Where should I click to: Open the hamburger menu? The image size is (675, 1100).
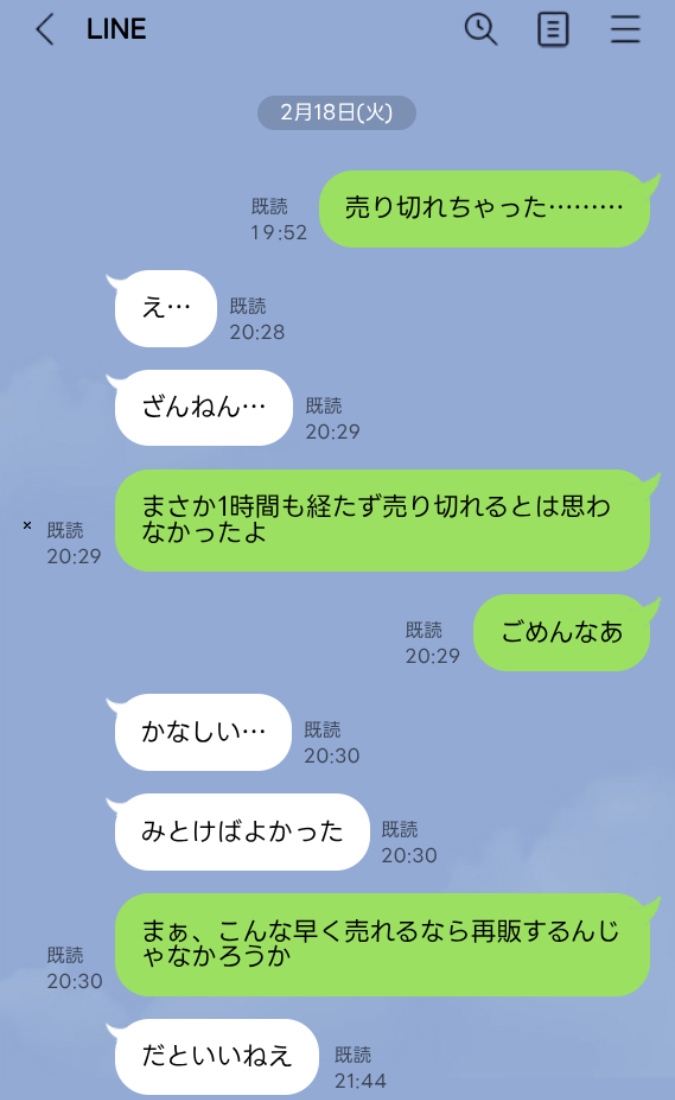click(624, 29)
